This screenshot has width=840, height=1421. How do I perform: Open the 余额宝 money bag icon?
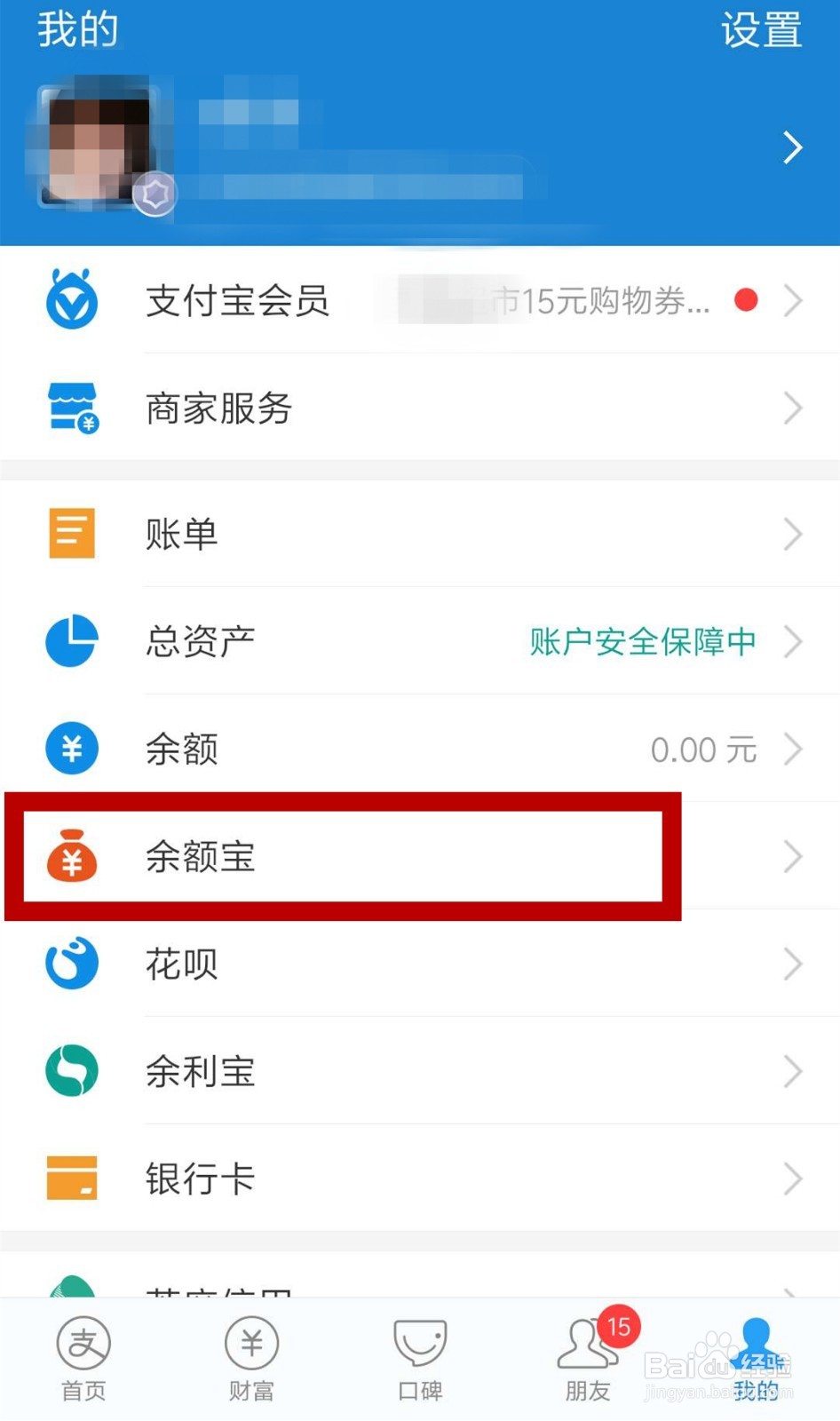[x=71, y=856]
